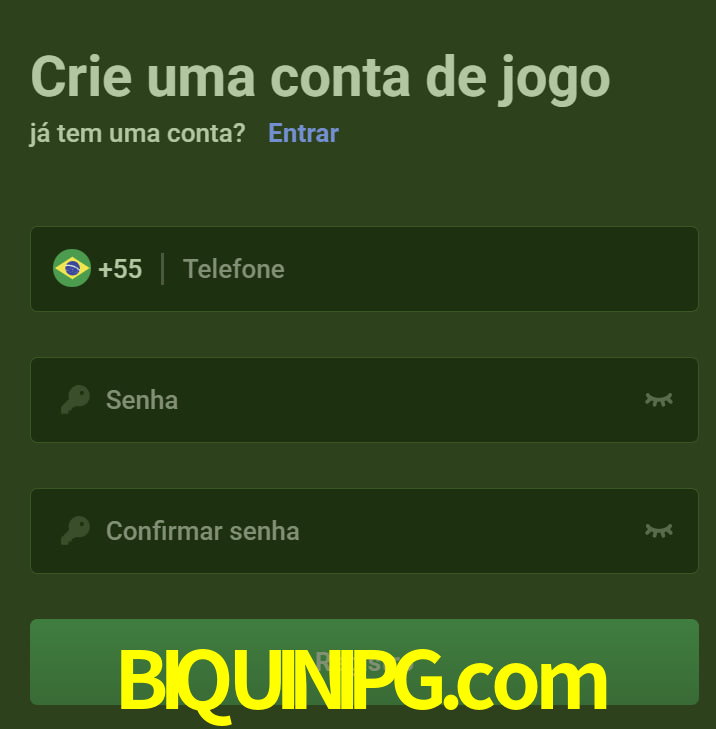The image size is (716, 729).
Task: Focus the Telefone input field
Action: (x=430, y=269)
